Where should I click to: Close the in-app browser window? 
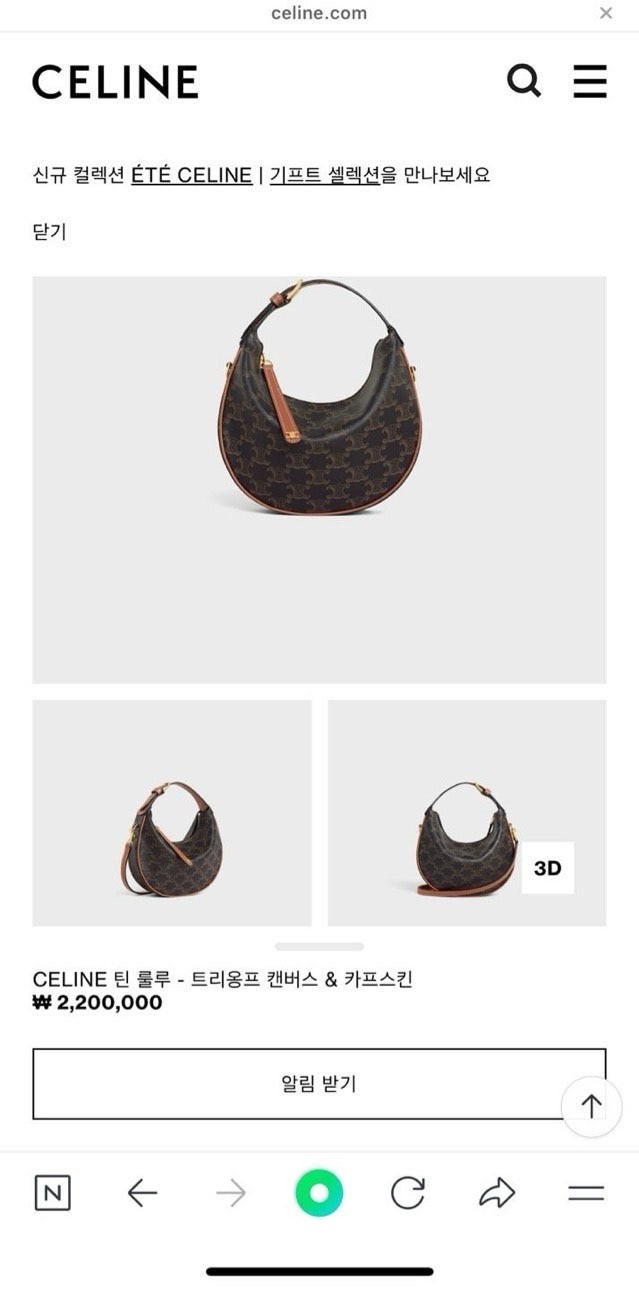(x=605, y=14)
